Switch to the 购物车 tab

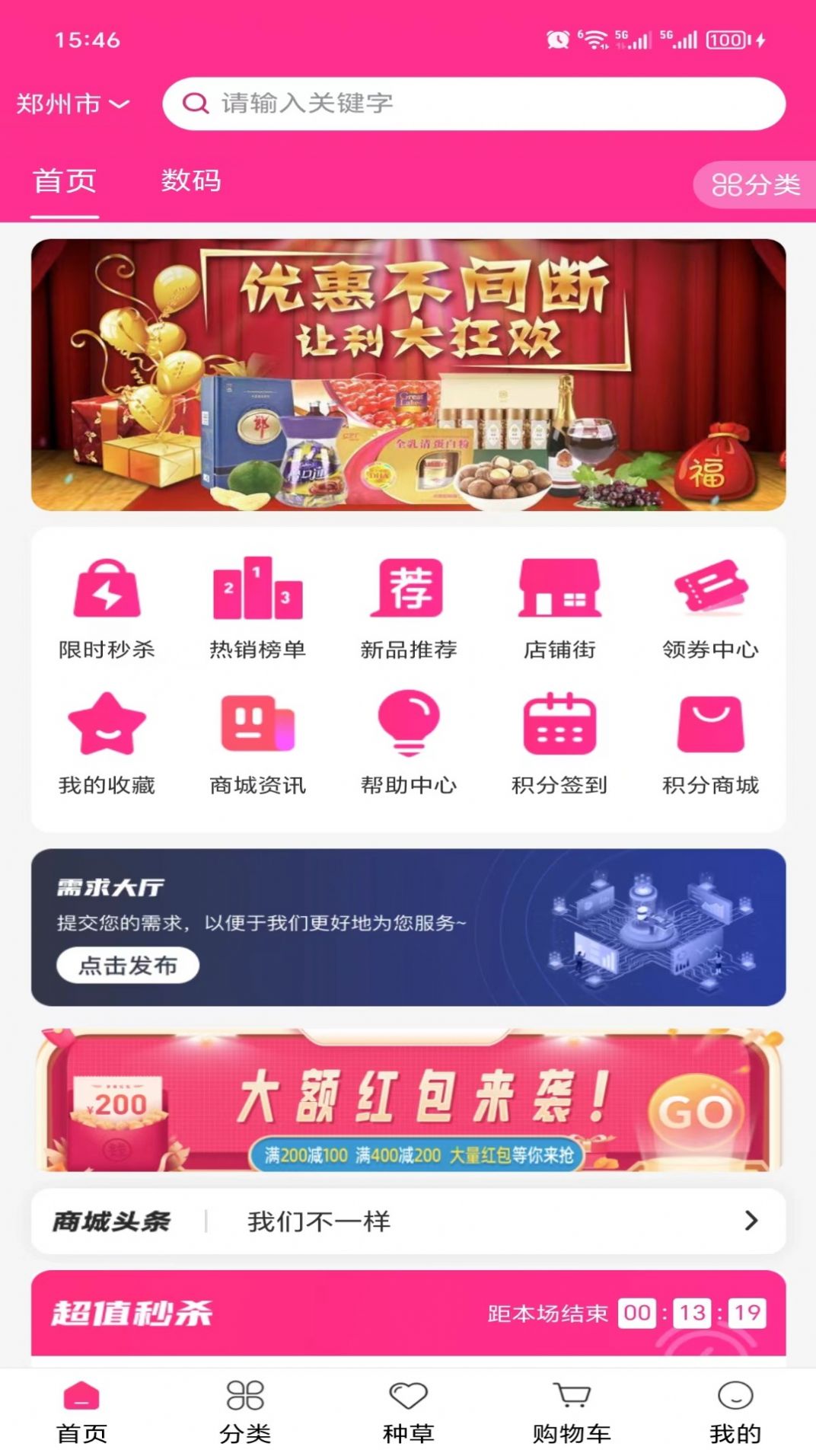click(x=572, y=1413)
